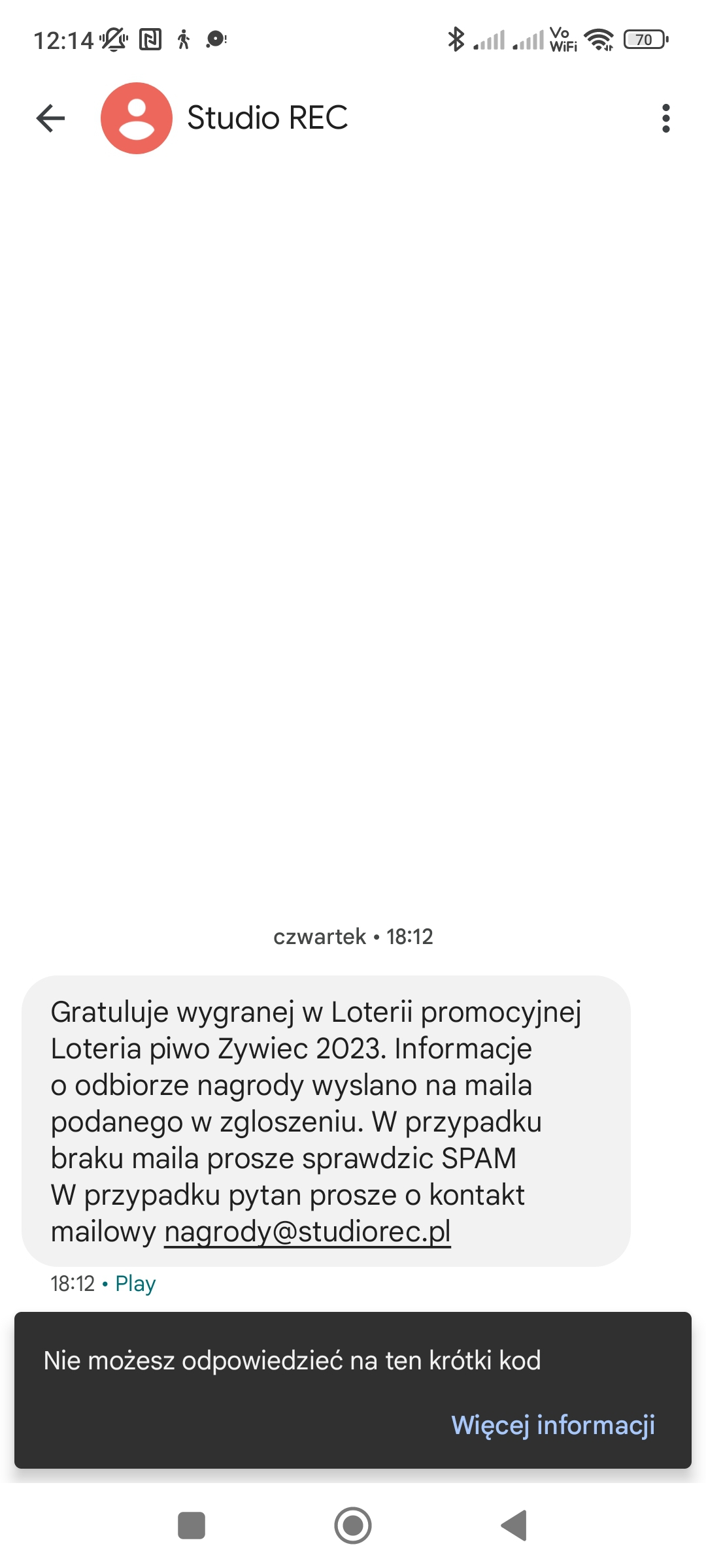Screen dimensions: 706x1568
Task: Open the nagrody@studiorec.pl email link
Action: 307,1232
